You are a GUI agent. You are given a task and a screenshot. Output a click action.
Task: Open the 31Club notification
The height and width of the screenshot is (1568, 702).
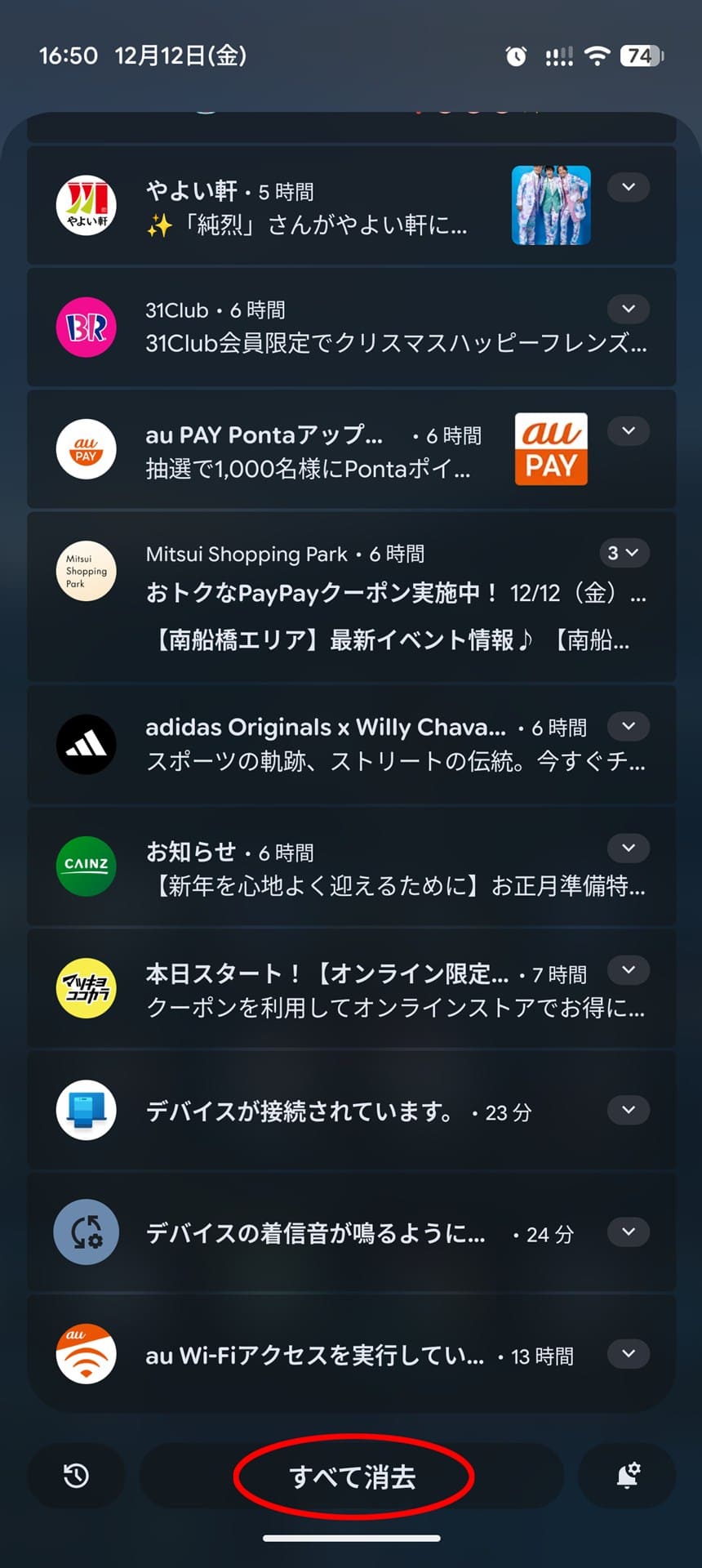pyautogui.click(x=367, y=328)
